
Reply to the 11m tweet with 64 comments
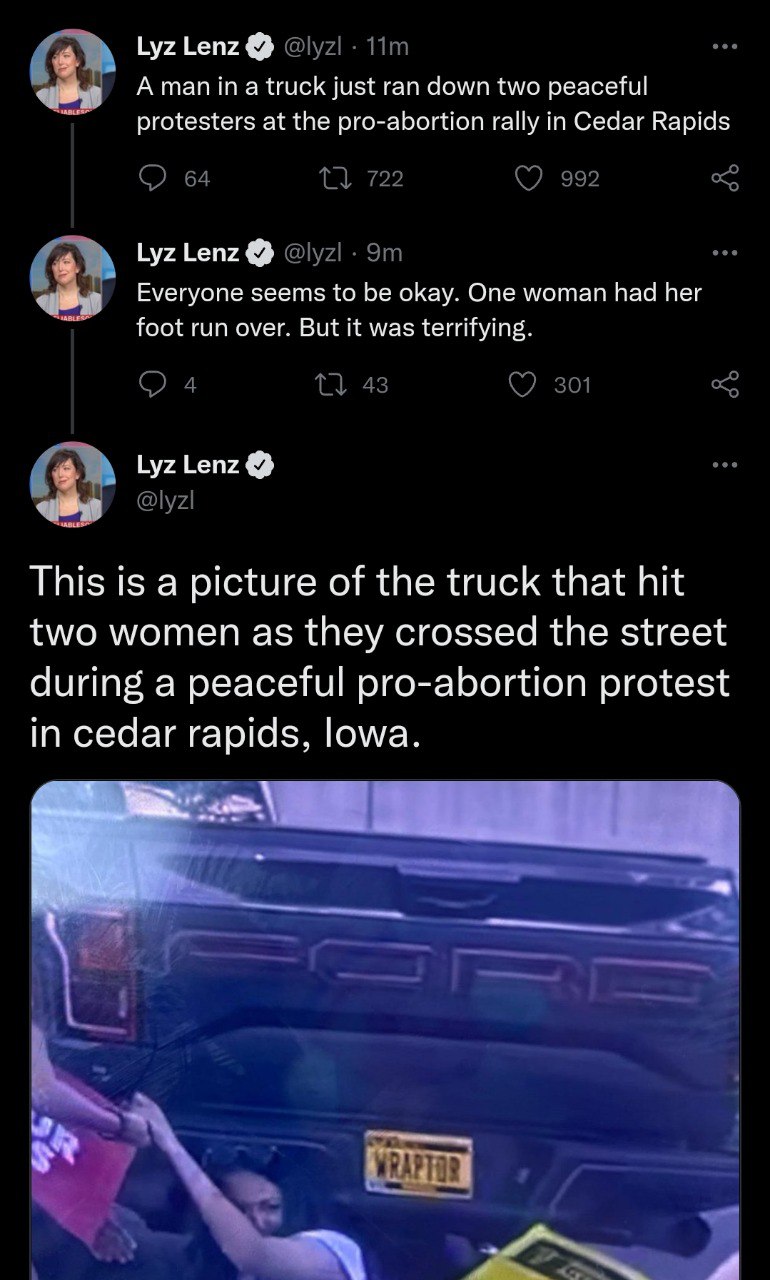point(151,178)
